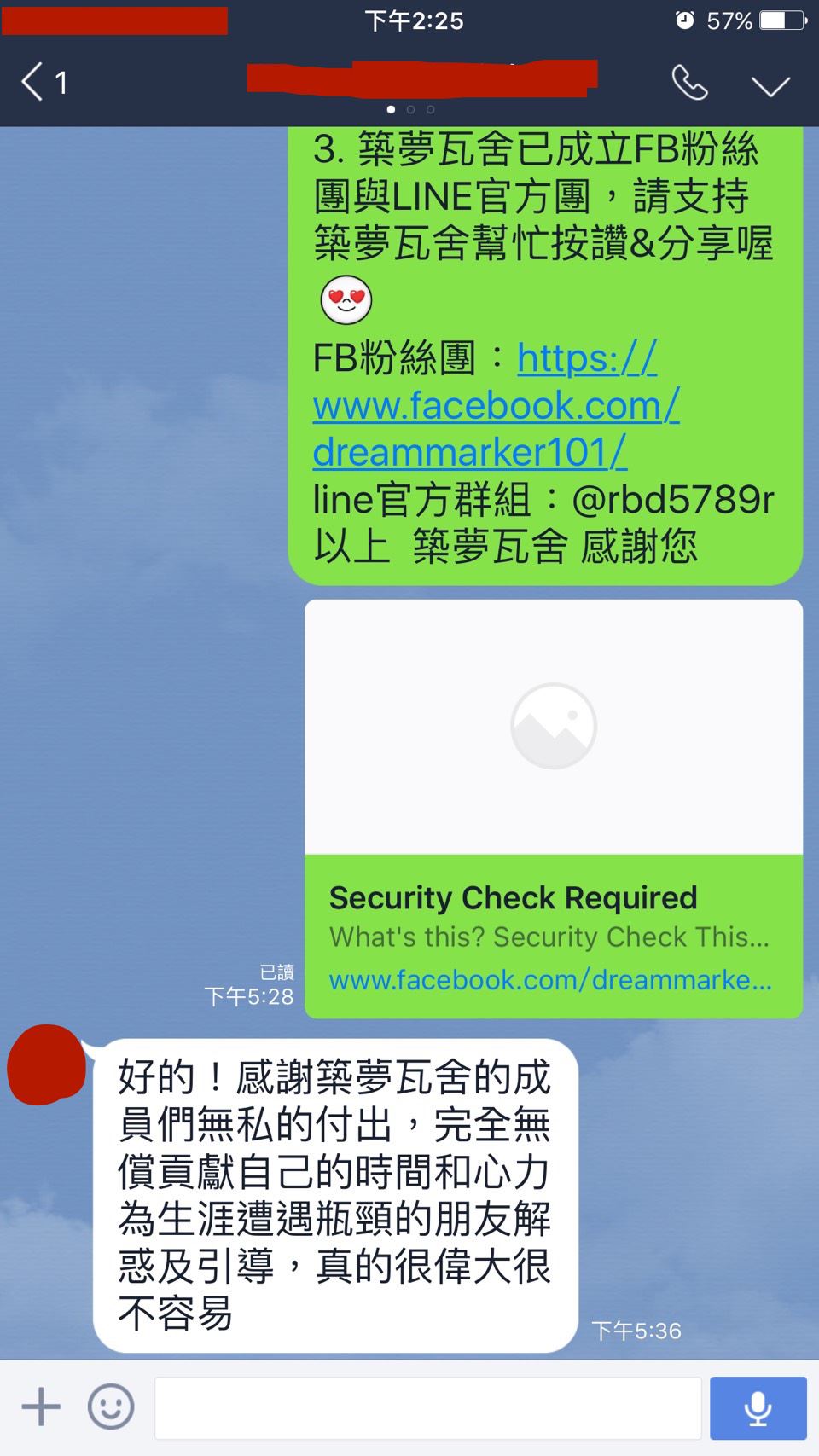Open the emoji sticker picker
819x1456 pixels.
[111, 1407]
